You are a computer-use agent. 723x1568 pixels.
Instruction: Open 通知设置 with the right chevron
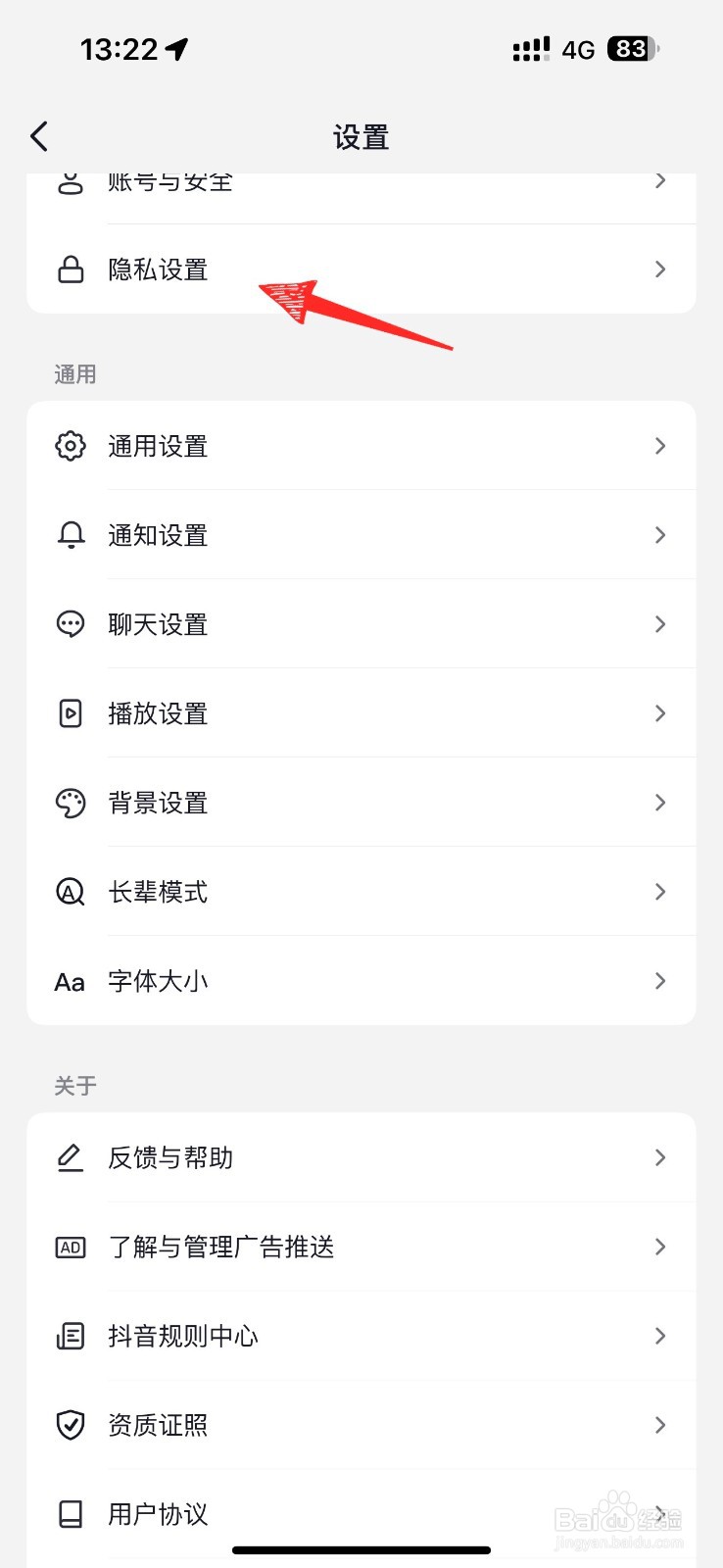(x=659, y=535)
